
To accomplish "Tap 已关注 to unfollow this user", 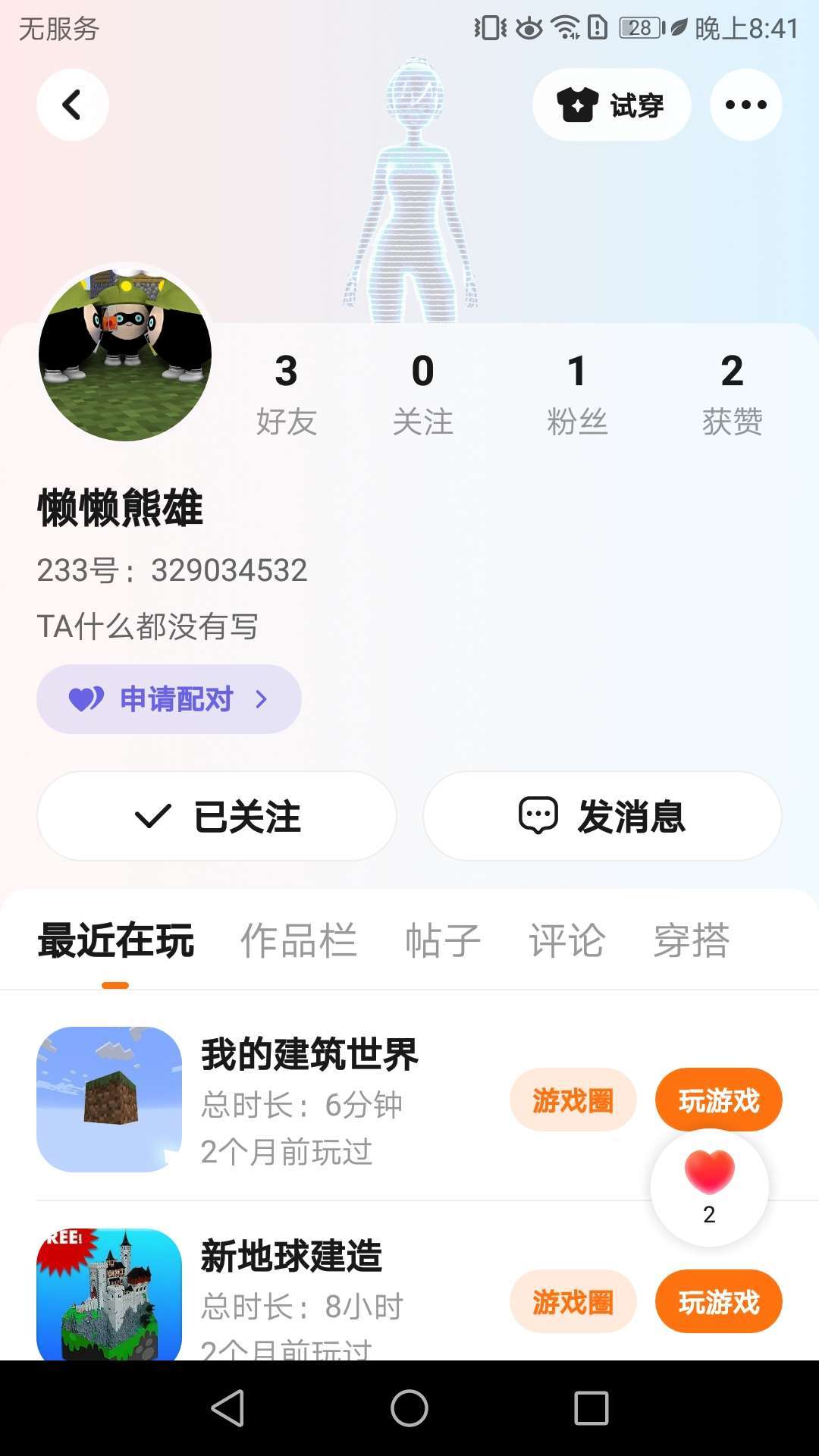I will coord(217,816).
